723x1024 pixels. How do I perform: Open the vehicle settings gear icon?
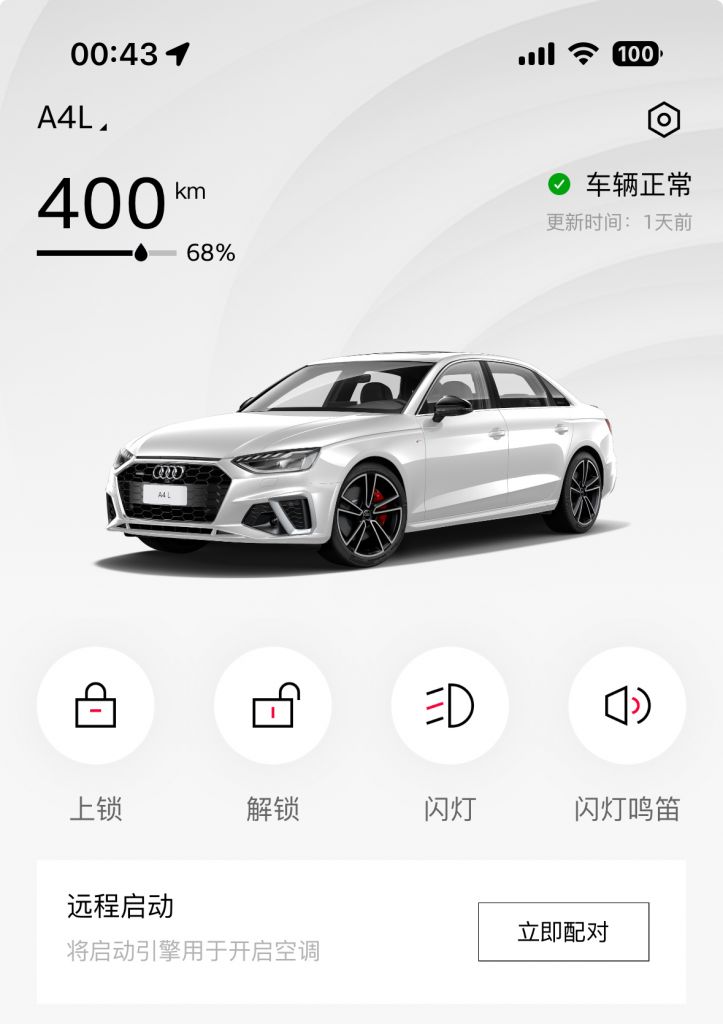[662, 120]
